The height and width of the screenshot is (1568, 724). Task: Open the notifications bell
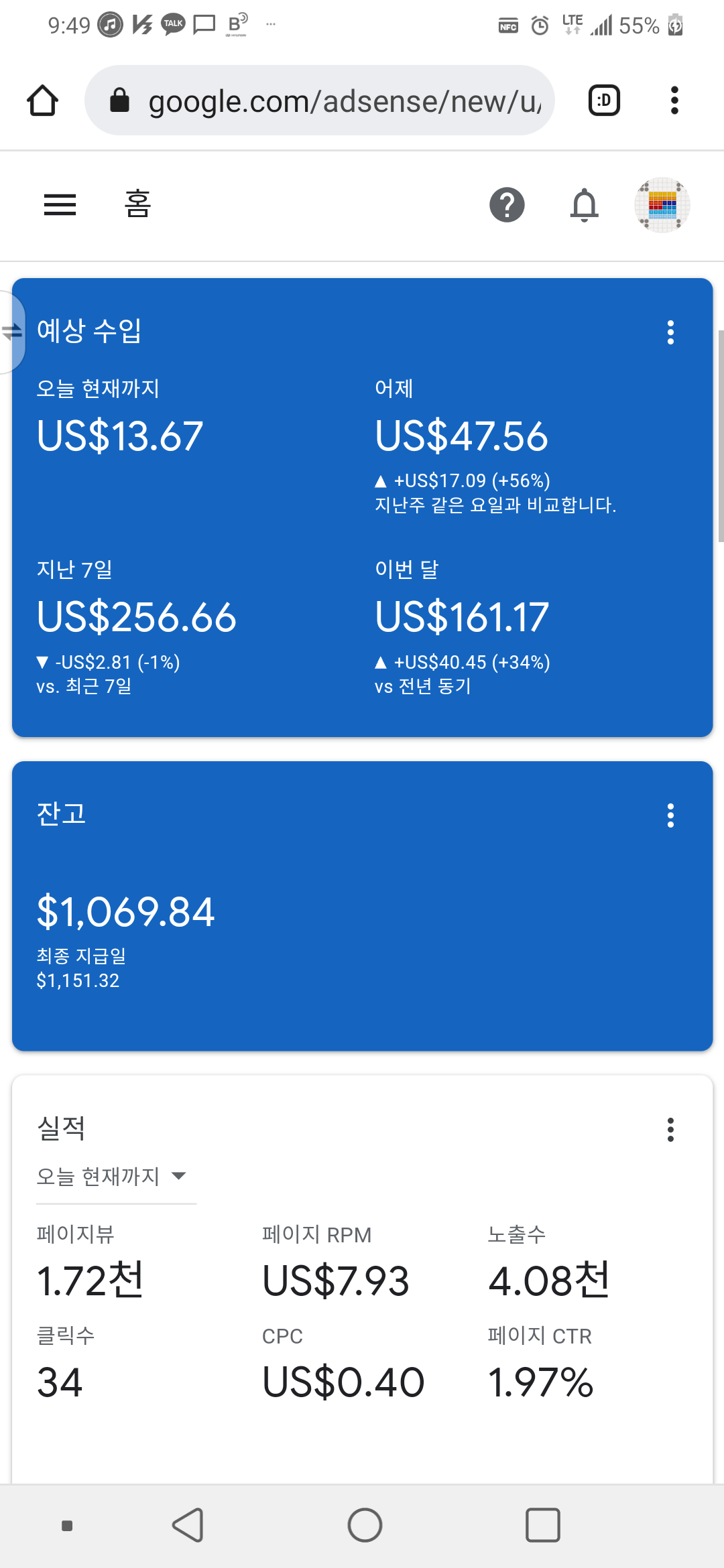(x=584, y=204)
